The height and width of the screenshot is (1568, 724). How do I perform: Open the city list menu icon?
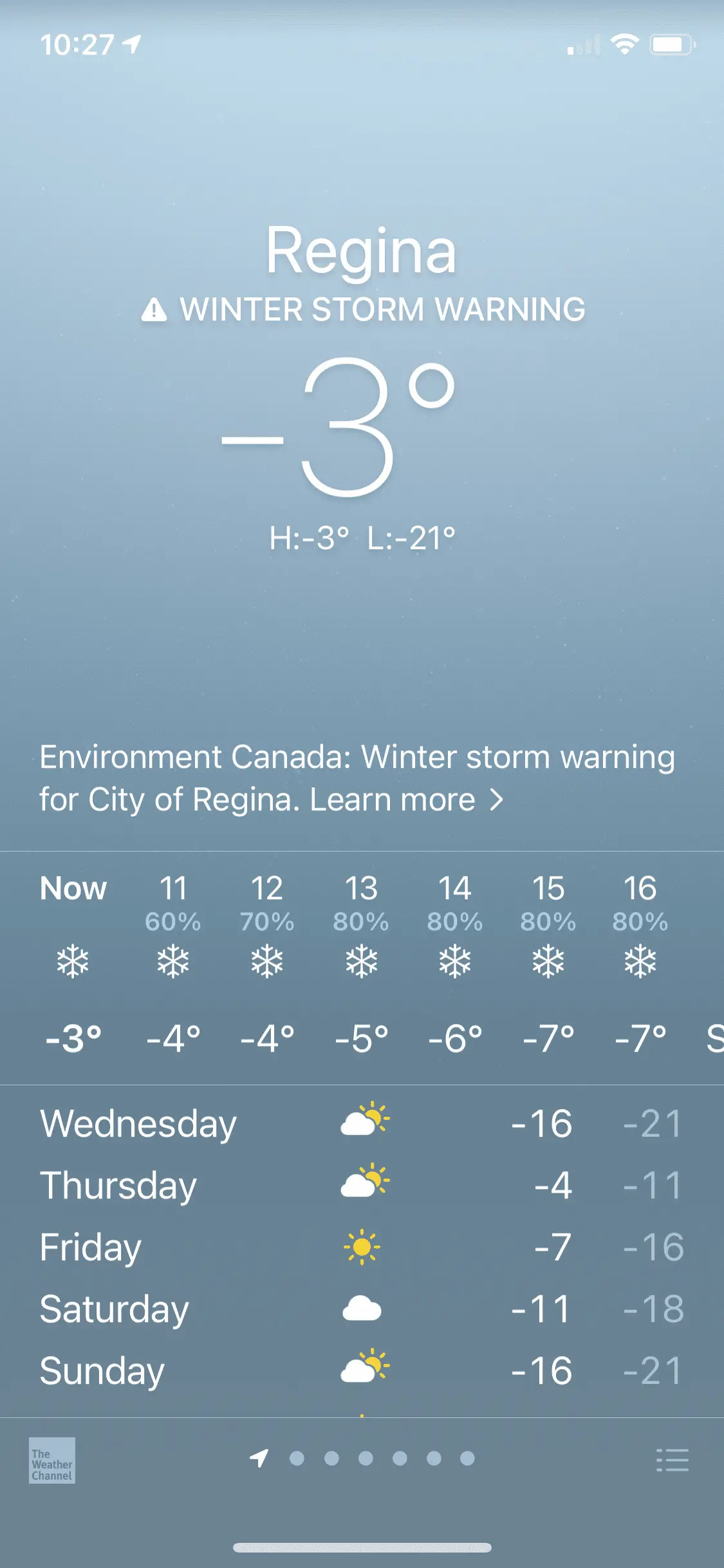tap(672, 1460)
